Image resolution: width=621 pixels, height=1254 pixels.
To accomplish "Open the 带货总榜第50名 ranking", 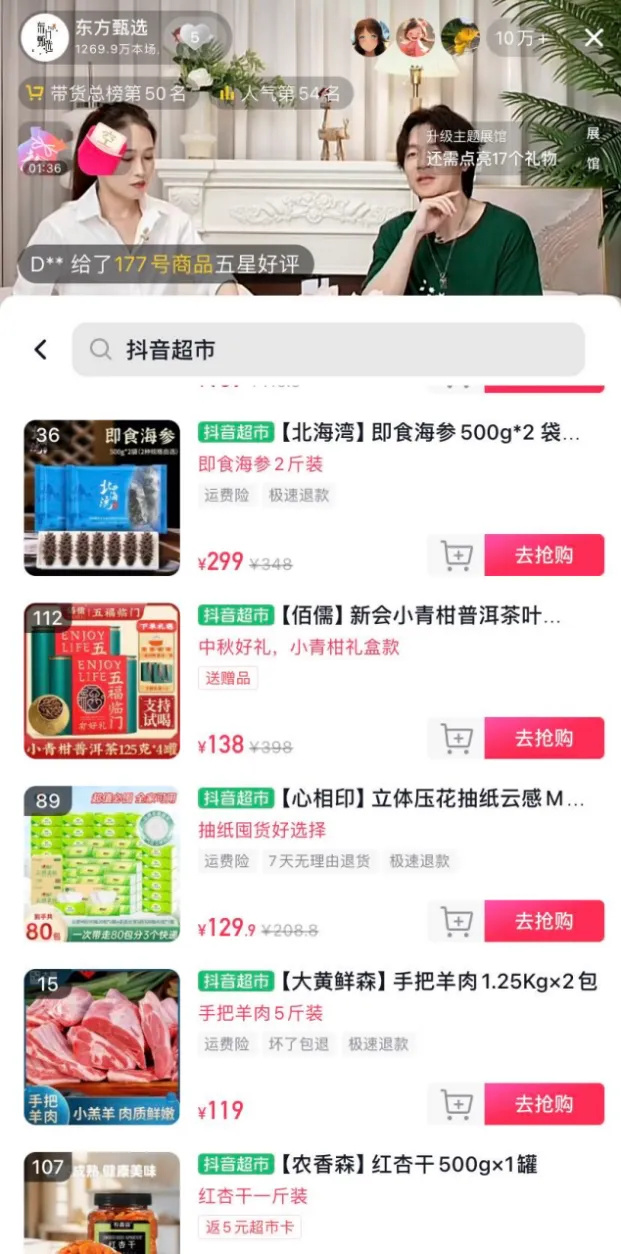I will 106,94.
